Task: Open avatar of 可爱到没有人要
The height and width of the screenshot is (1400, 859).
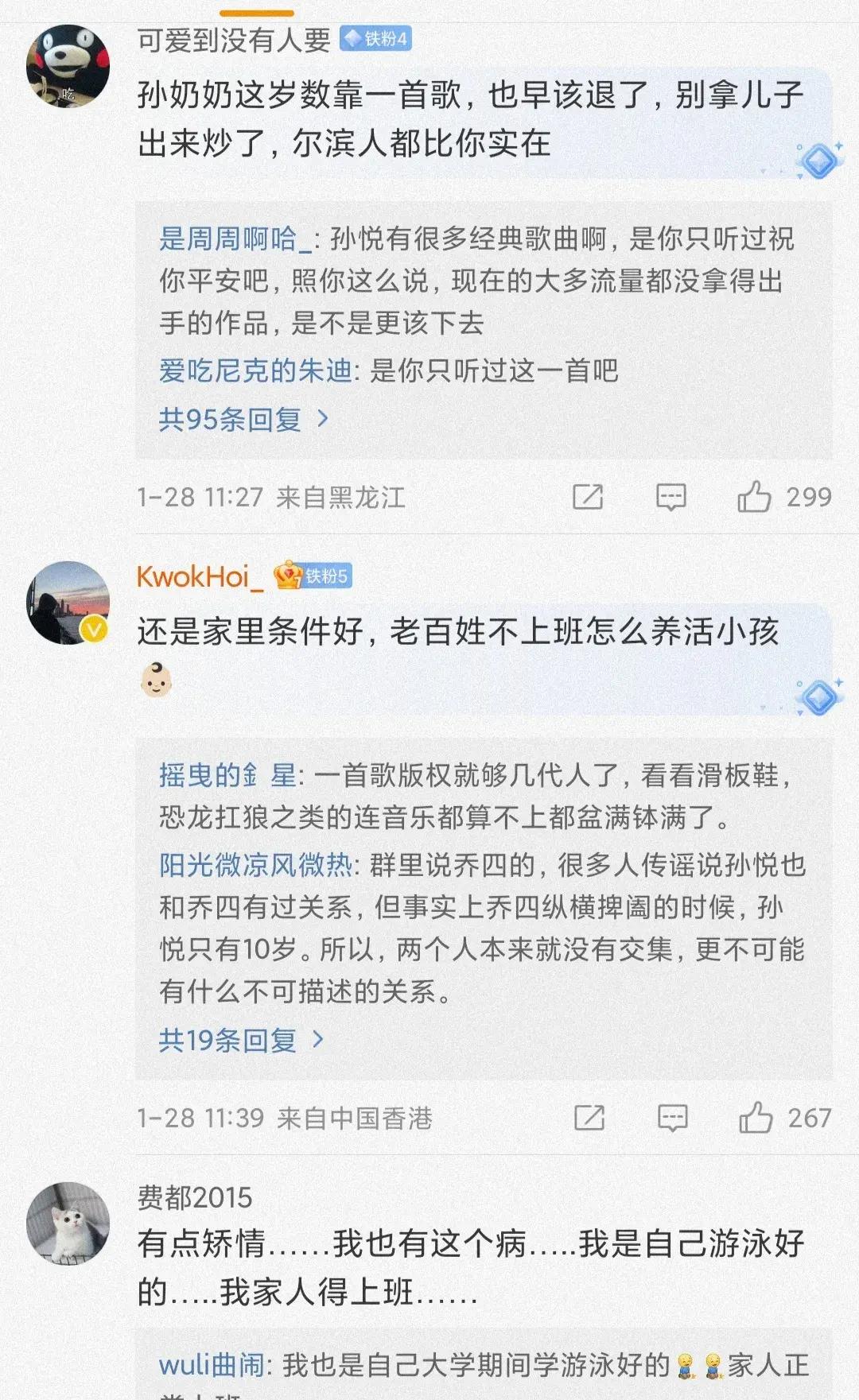Action: point(68,66)
